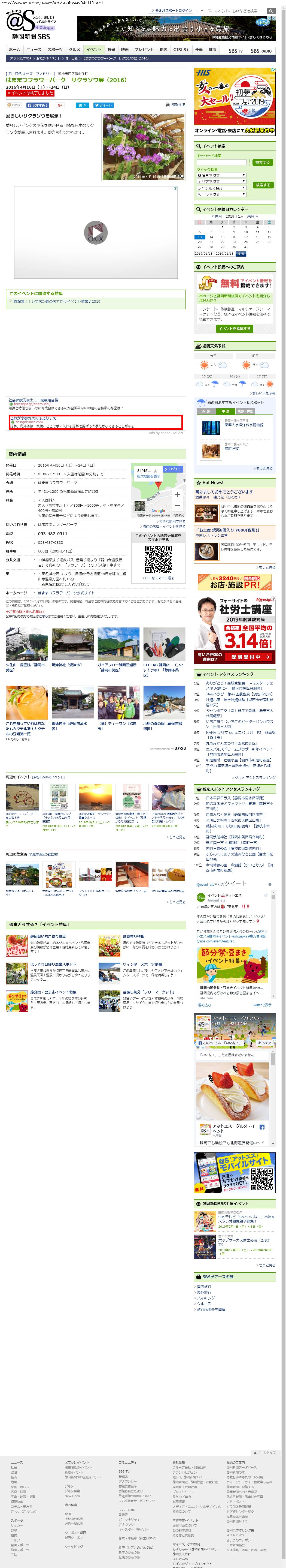Switch to the グルメ navigation tab

(x=74, y=49)
